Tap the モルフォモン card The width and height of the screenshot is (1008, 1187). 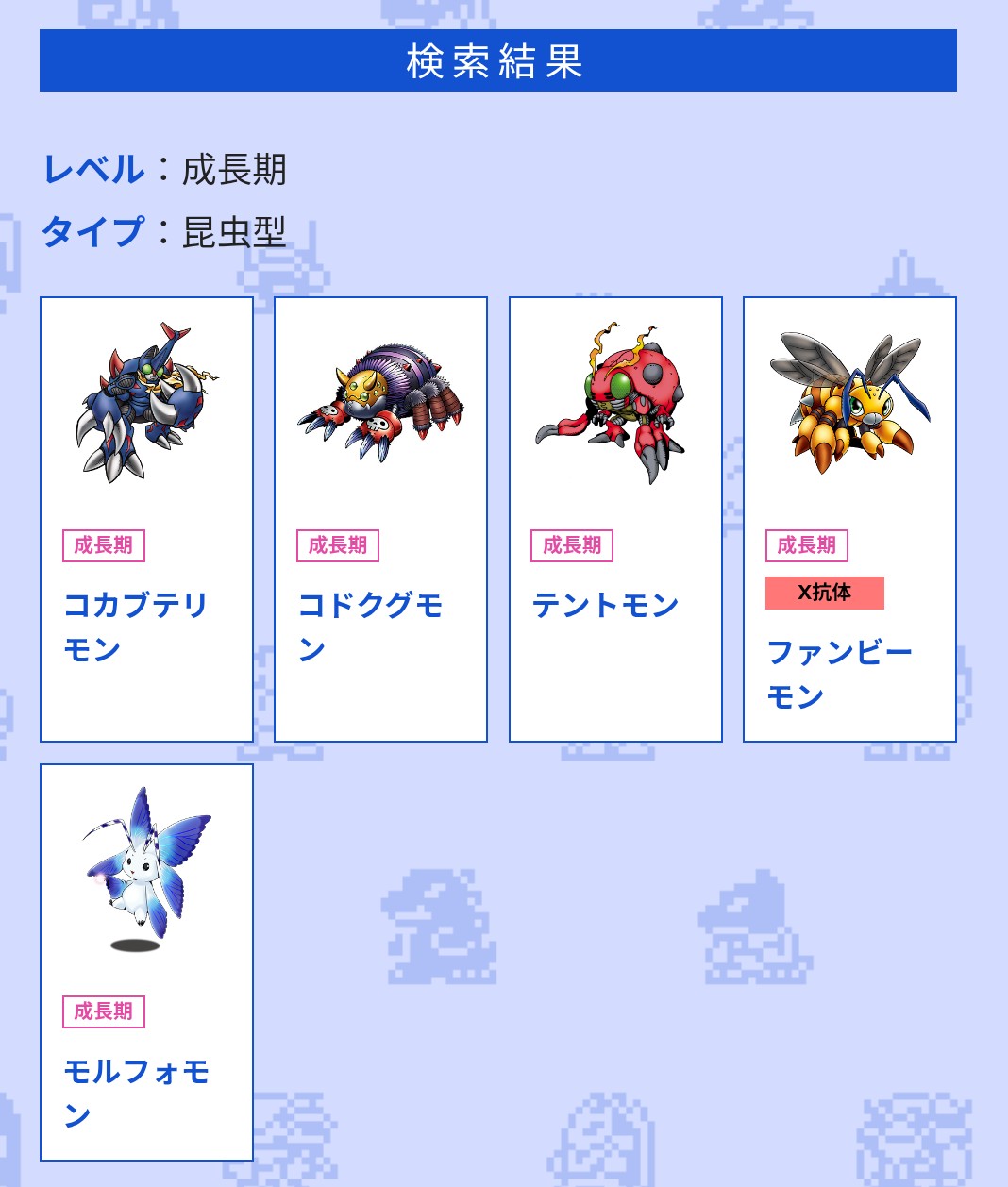tap(146, 962)
